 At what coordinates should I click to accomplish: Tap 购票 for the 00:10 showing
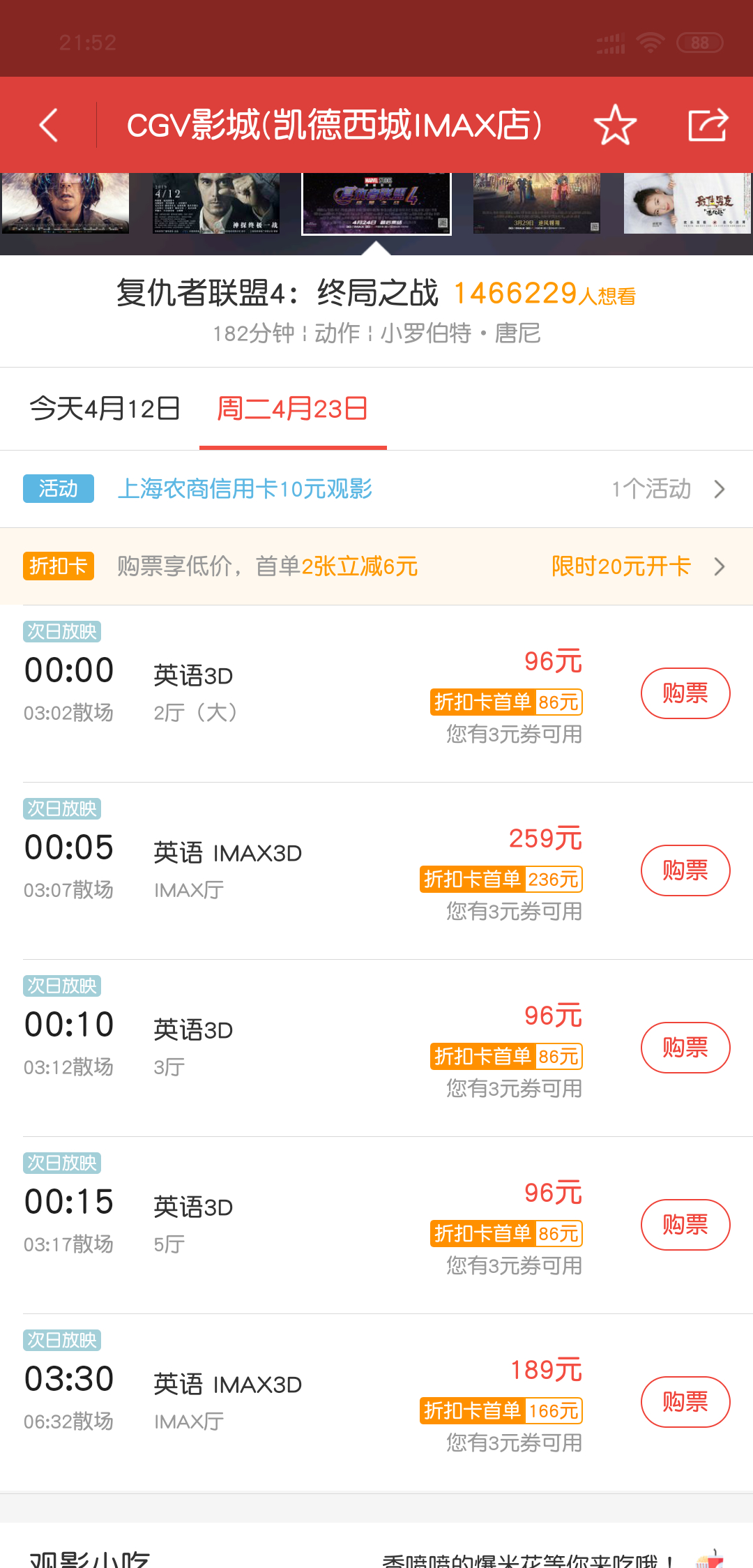[685, 1048]
